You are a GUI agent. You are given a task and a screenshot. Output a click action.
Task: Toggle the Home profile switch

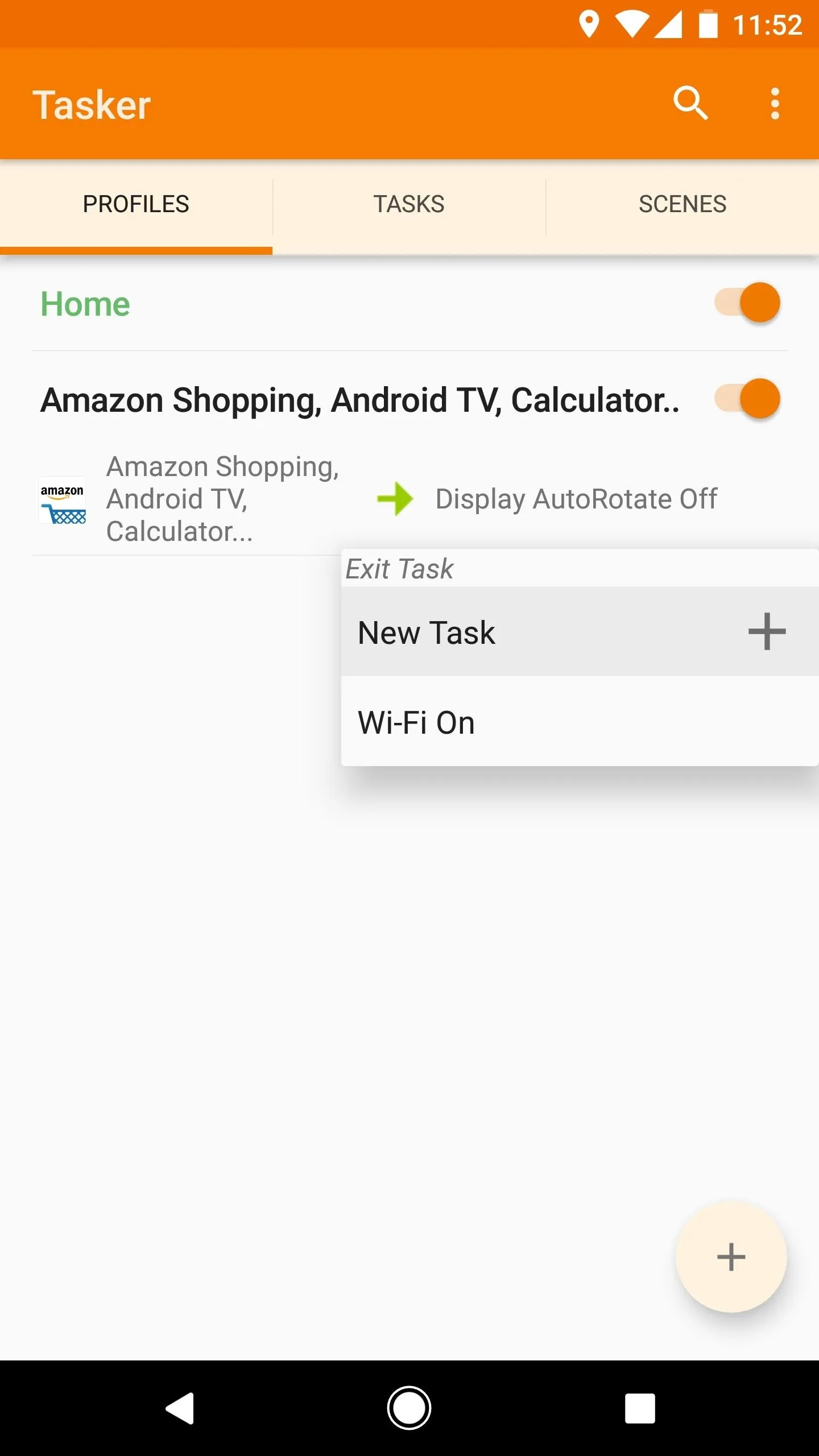tap(747, 303)
